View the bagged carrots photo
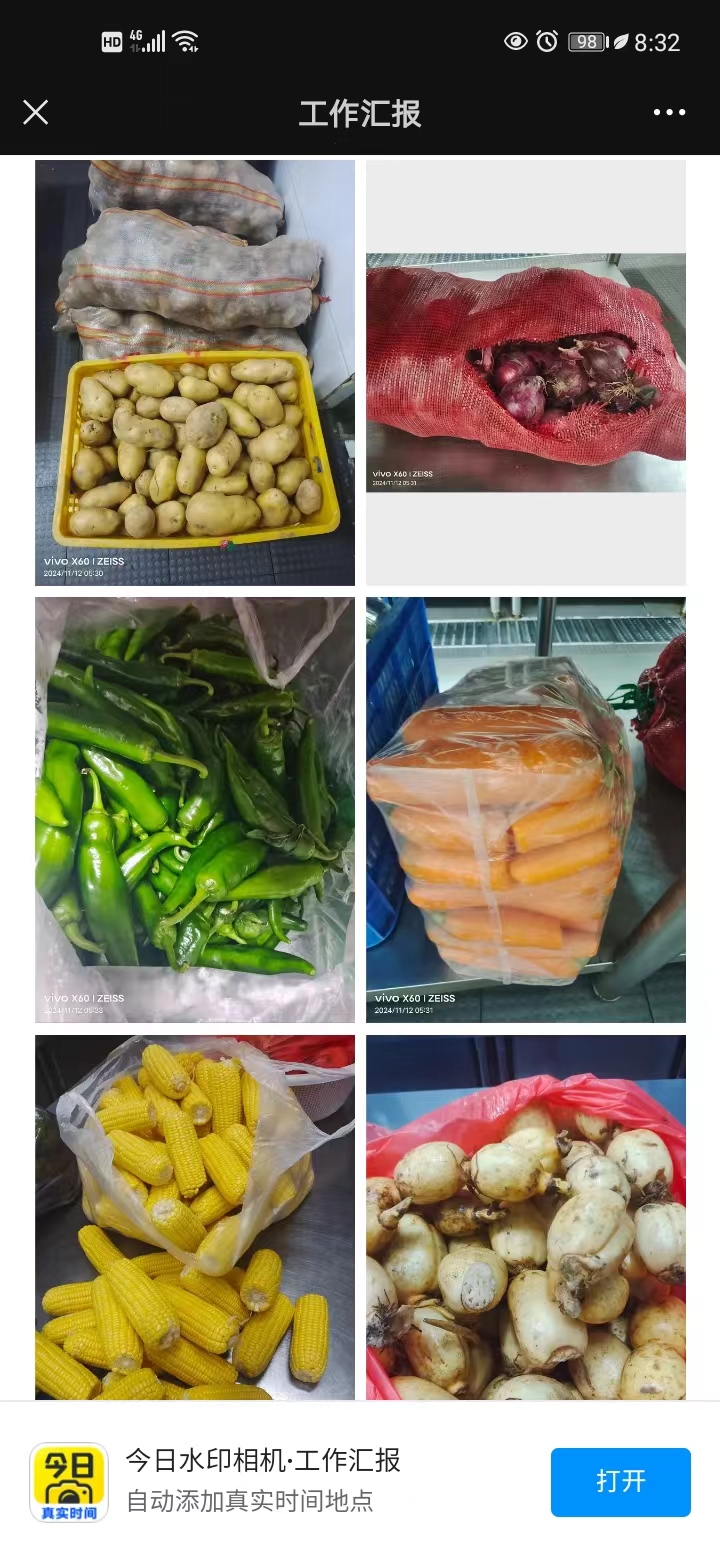720x1560 pixels. coord(526,809)
